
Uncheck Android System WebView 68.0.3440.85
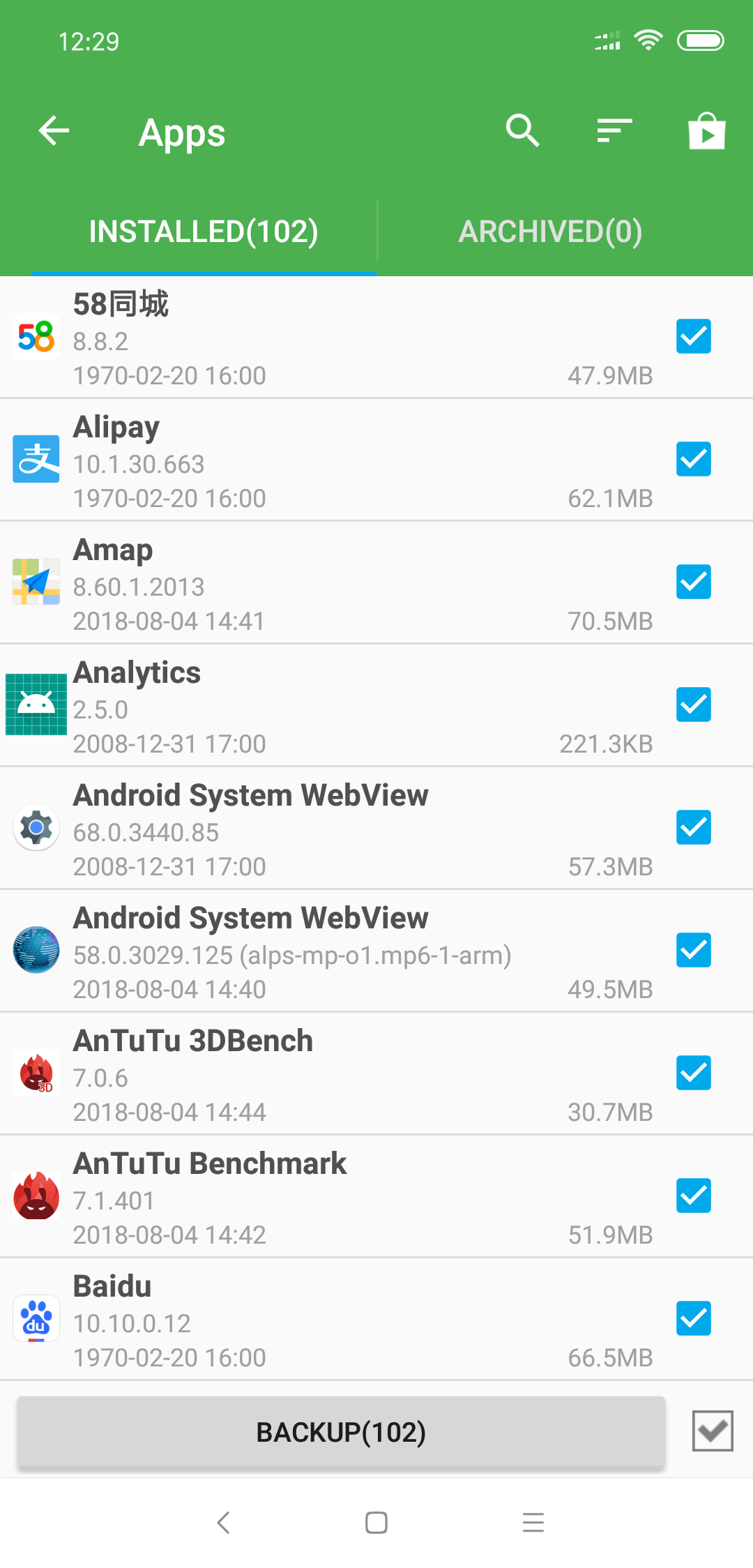click(694, 828)
